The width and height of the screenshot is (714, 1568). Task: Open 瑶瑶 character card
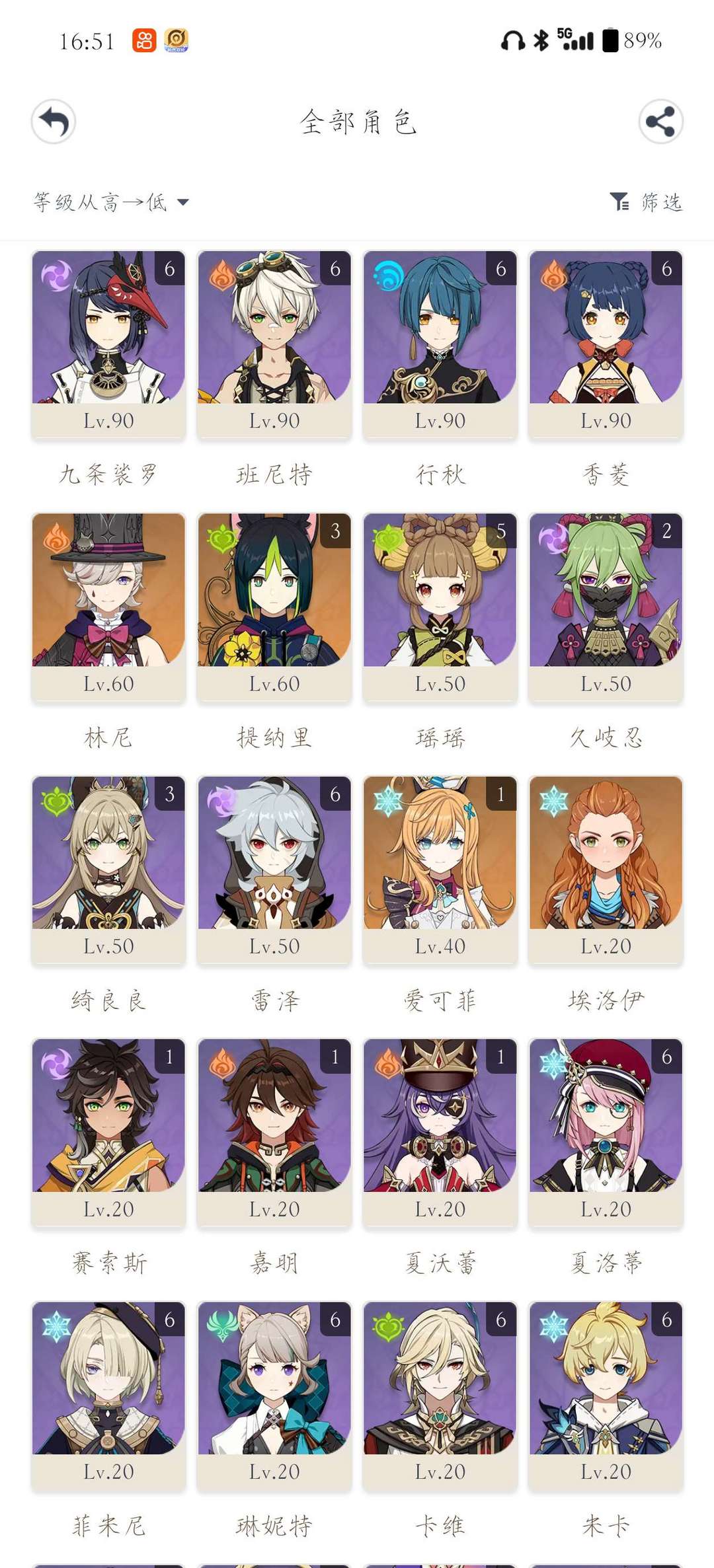coord(440,607)
